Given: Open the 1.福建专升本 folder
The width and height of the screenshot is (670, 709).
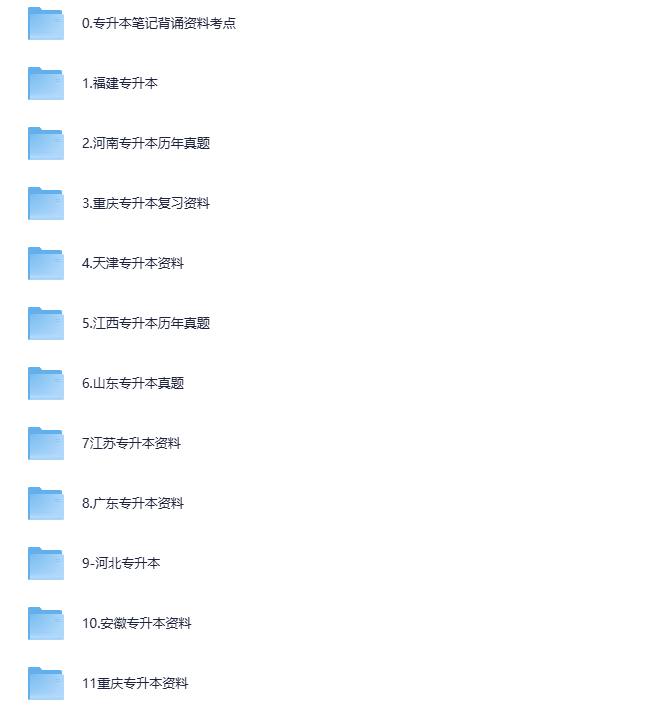Looking at the screenshot, I should tap(119, 83).
